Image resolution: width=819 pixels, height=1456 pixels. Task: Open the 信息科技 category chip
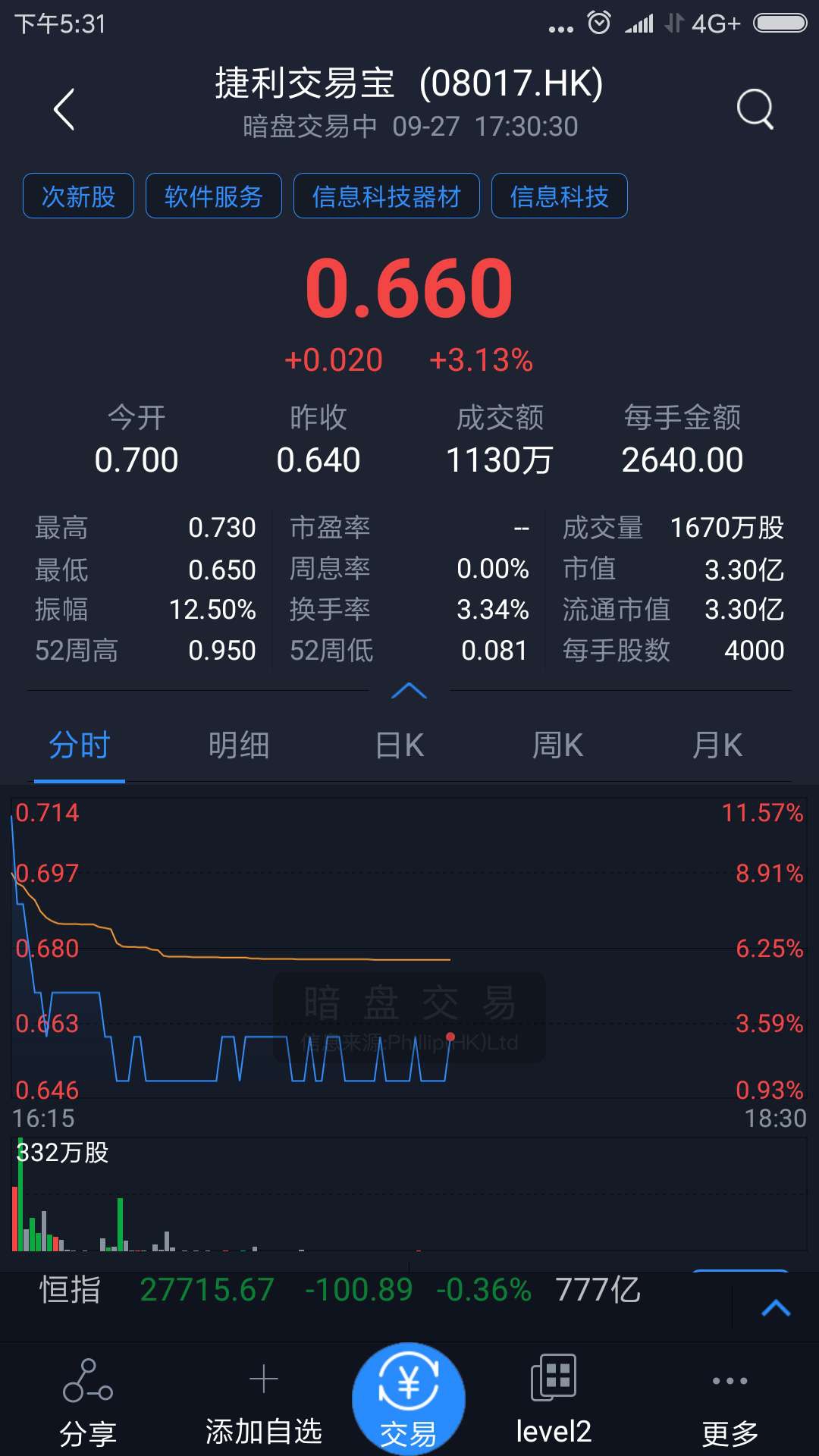pyautogui.click(x=559, y=196)
